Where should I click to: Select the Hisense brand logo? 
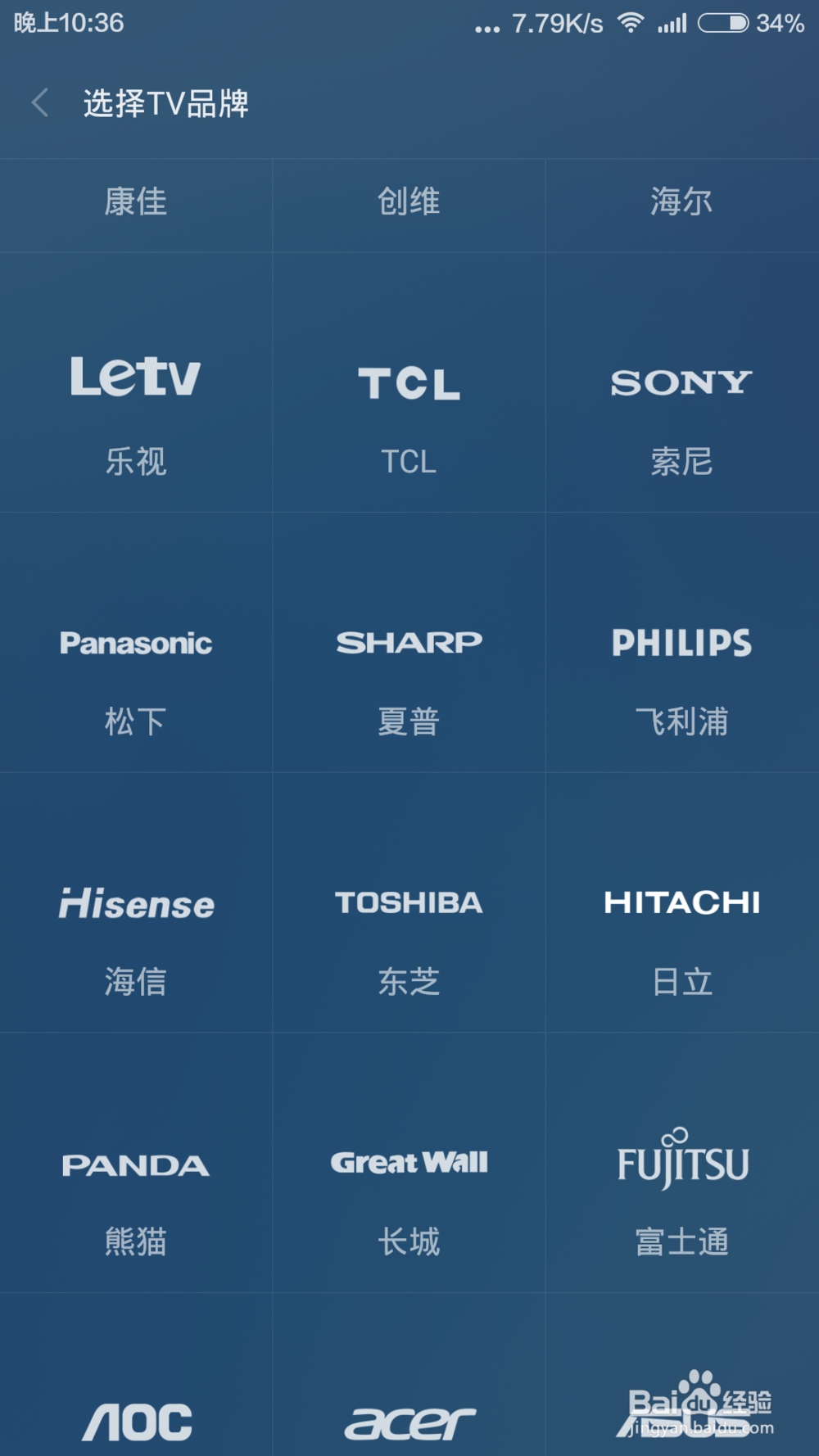point(135,903)
